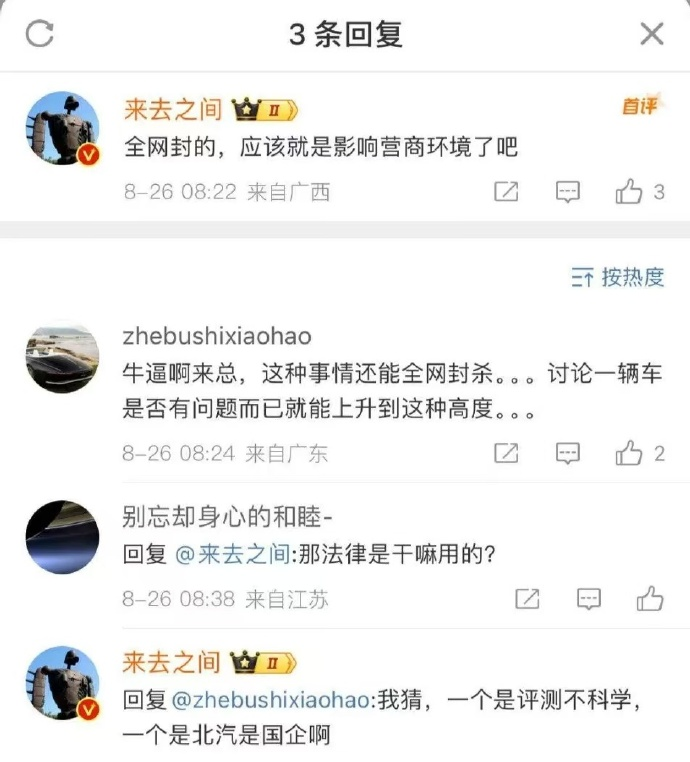
Task: Refresh the replies list
Action: (39, 34)
